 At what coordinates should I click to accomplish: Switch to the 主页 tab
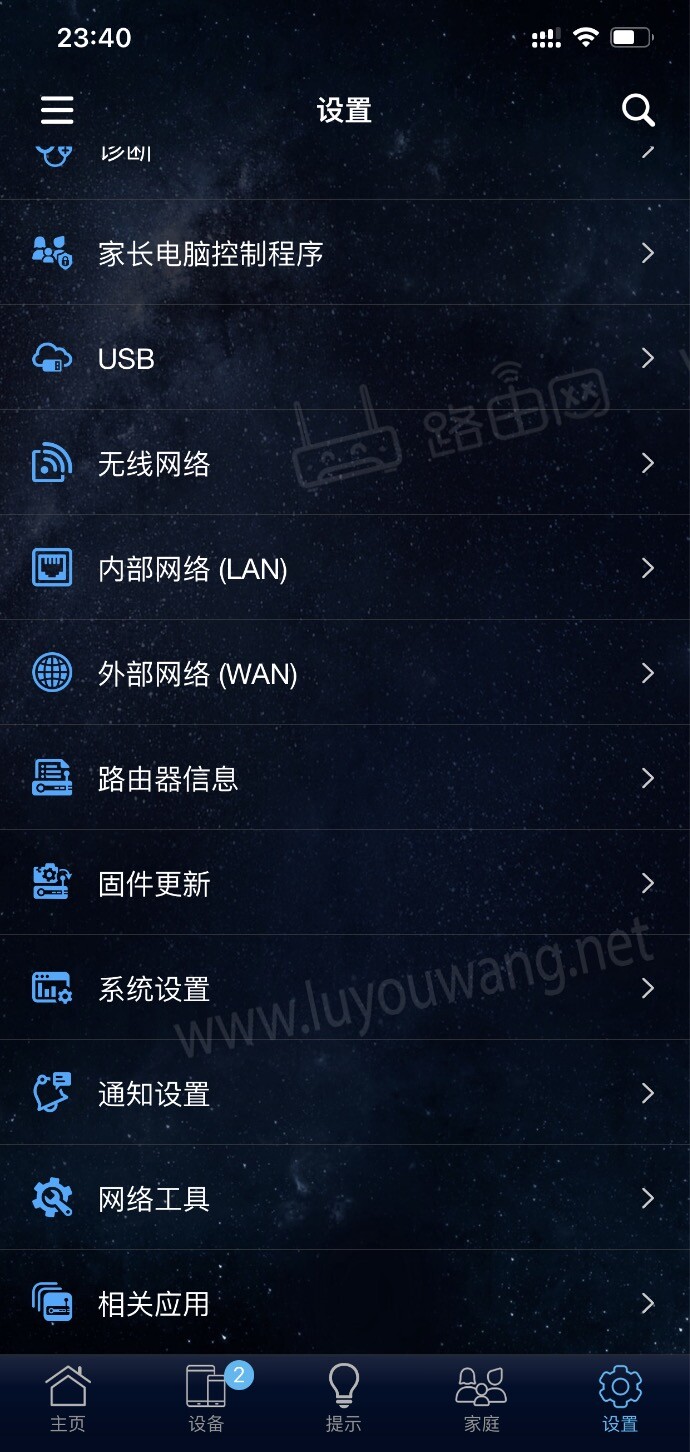(x=68, y=1398)
